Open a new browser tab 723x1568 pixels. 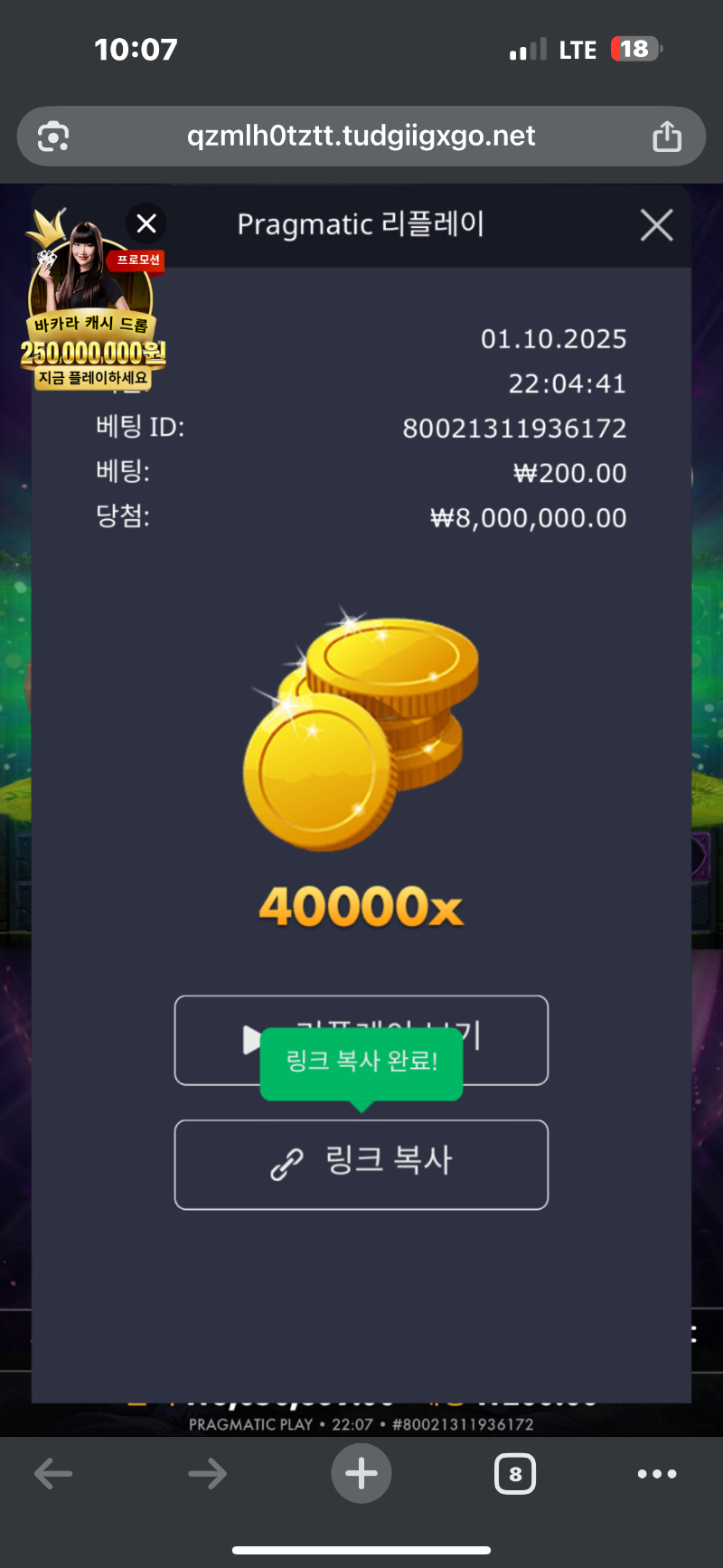(361, 1474)
